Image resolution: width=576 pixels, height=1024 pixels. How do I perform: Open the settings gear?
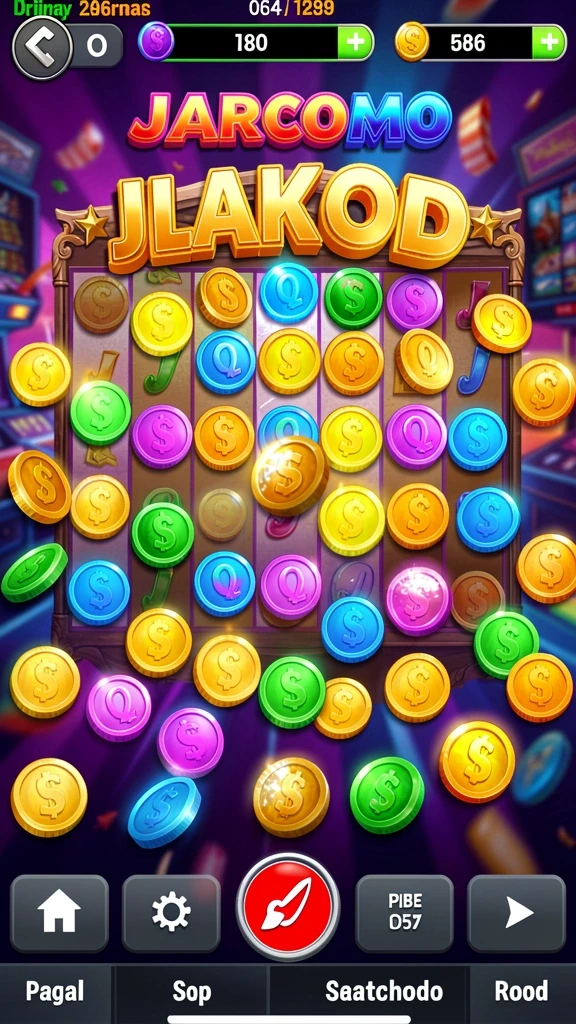point(171,912)
